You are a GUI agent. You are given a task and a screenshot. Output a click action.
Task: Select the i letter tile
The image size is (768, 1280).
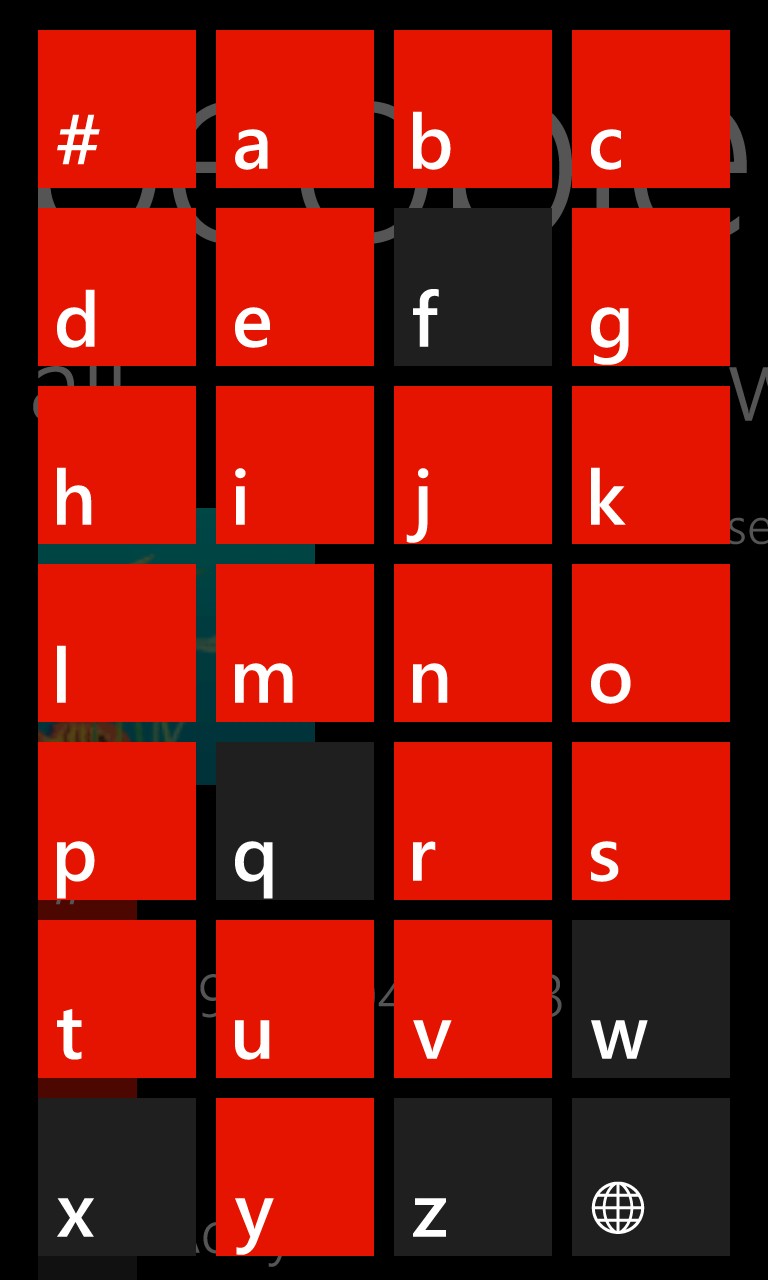295,465
